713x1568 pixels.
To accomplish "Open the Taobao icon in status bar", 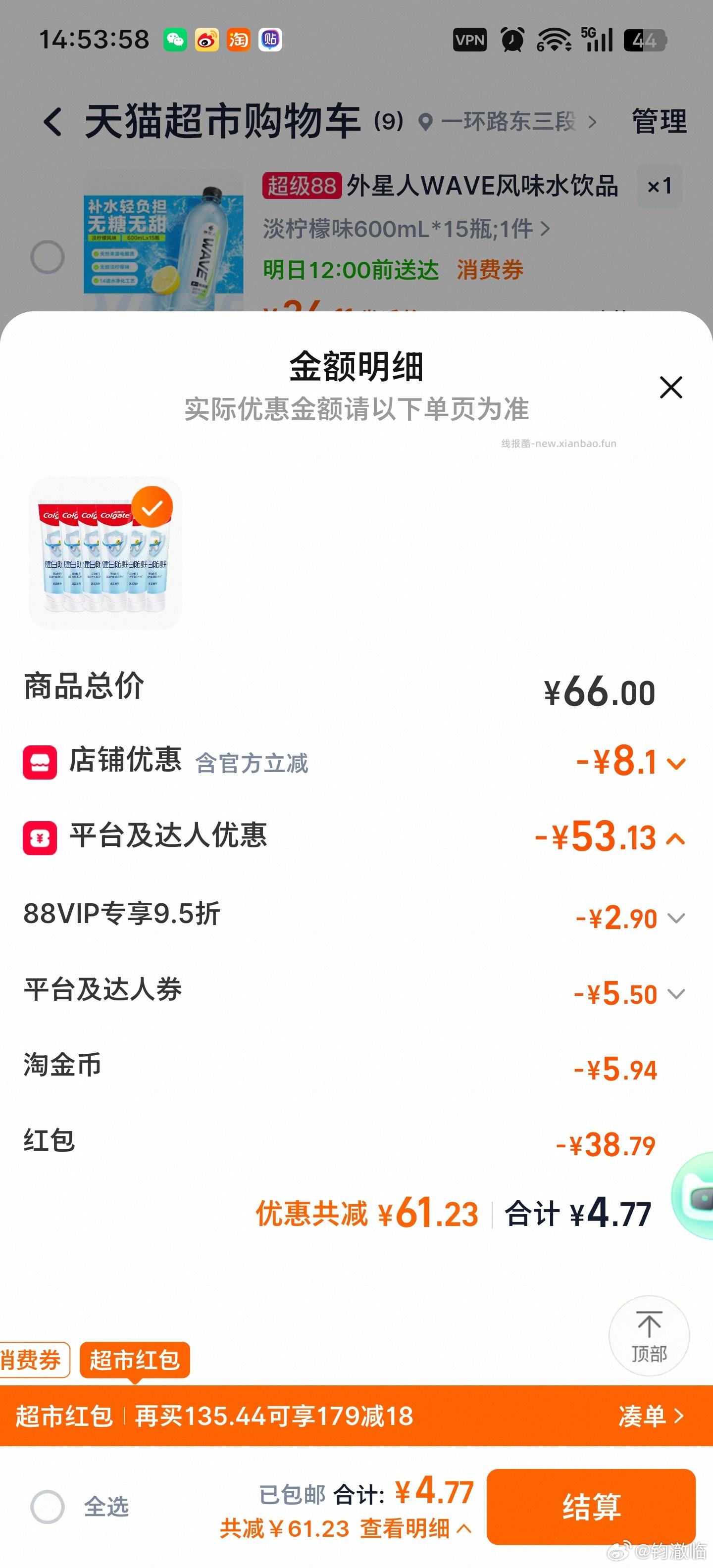I will [x=239, y=39].
